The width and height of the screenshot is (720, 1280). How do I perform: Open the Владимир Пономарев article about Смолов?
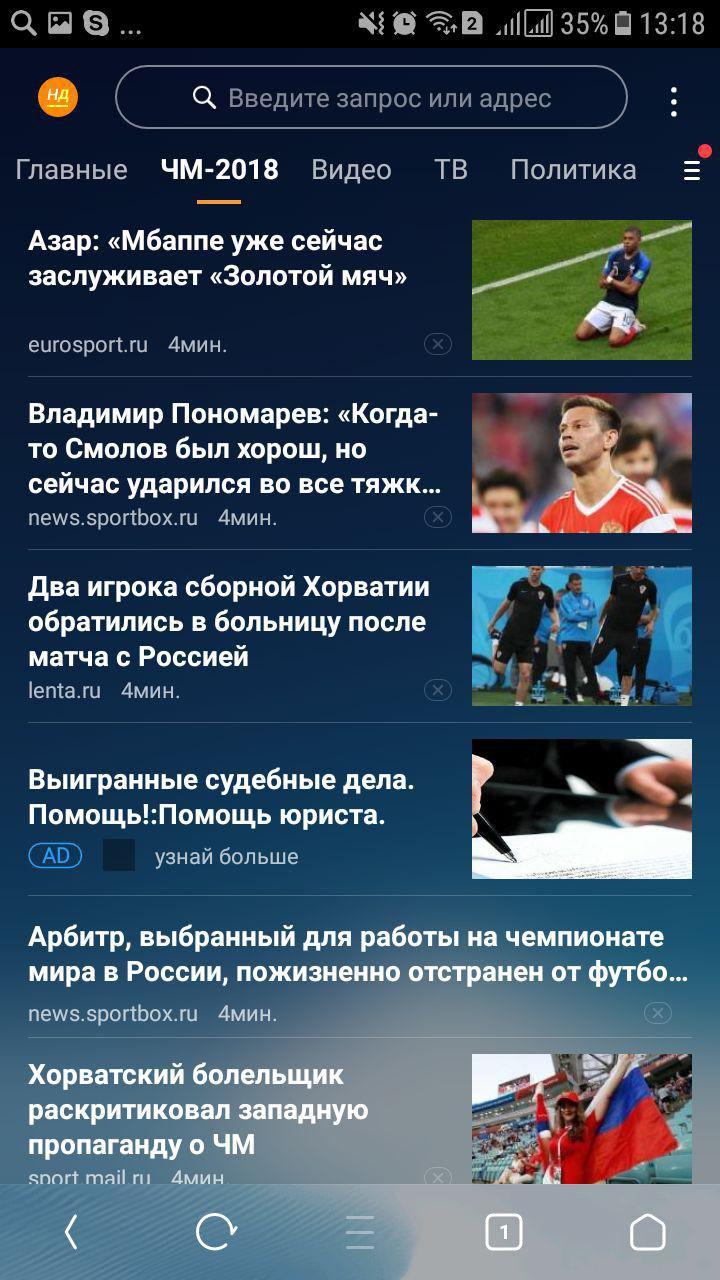(x=235, y=448)
